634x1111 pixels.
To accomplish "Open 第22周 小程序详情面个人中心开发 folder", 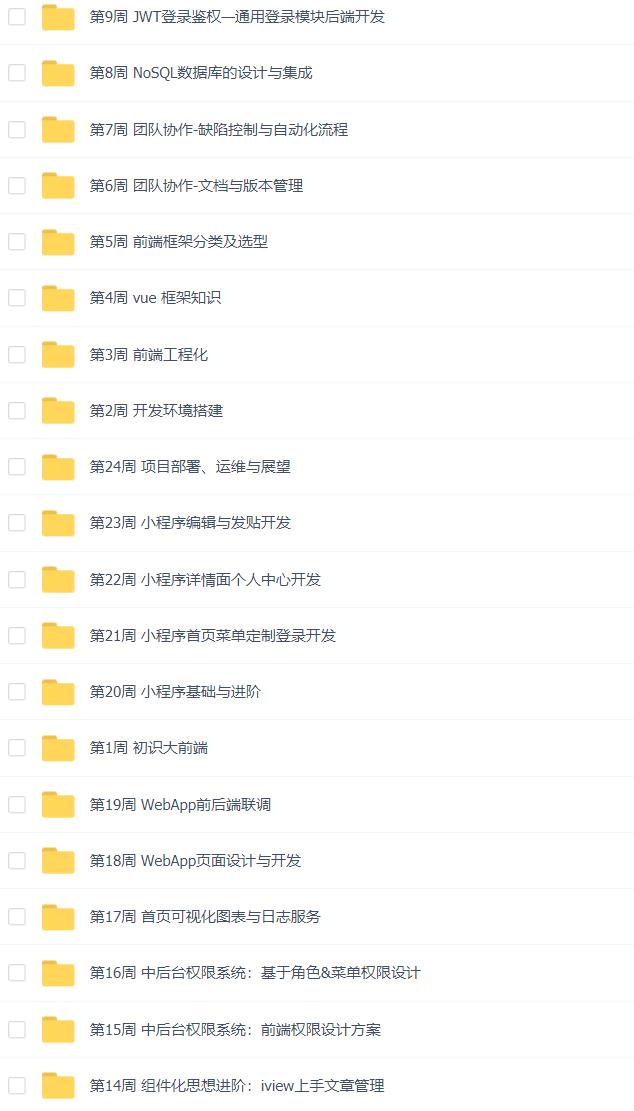I will pyautogui.click(x=205, y=579).
